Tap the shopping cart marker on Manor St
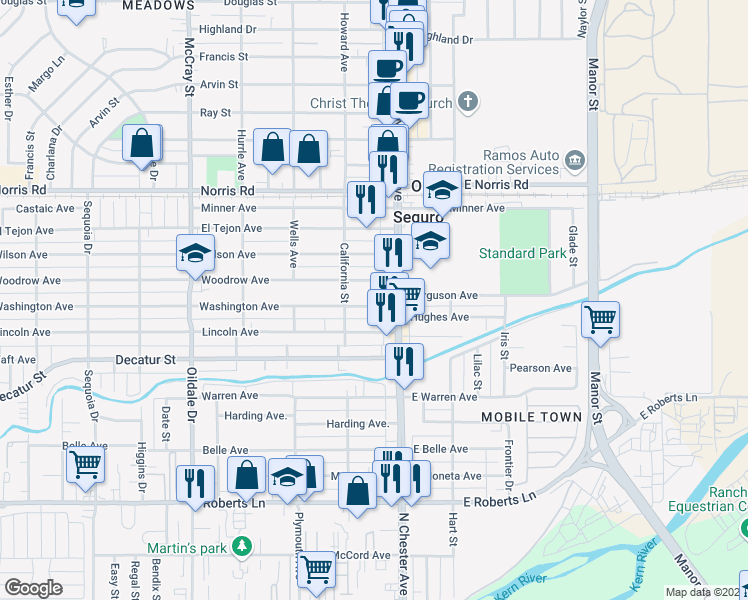Screen dimensions: 748x600 pos(600,321)
